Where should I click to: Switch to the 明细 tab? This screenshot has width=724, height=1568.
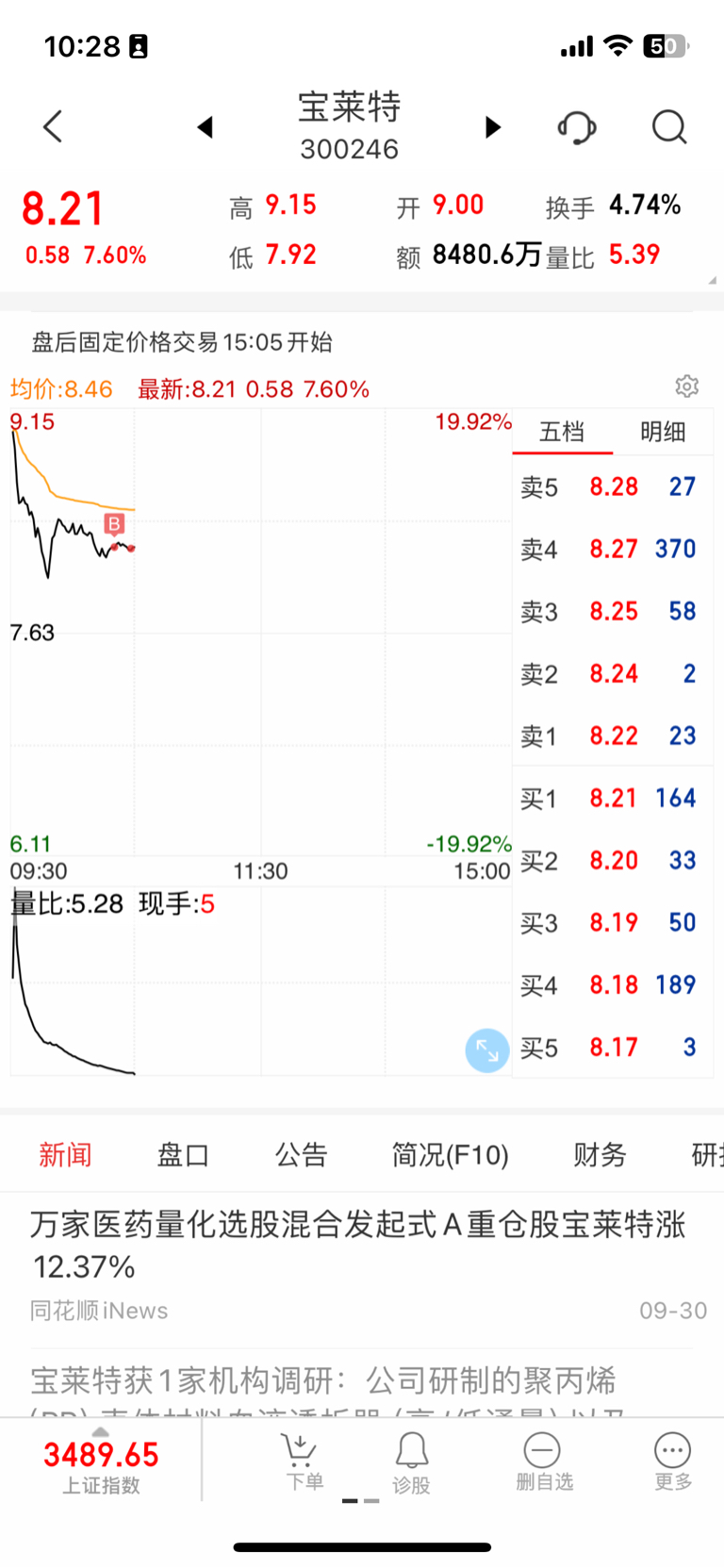[x=663, y=432]
